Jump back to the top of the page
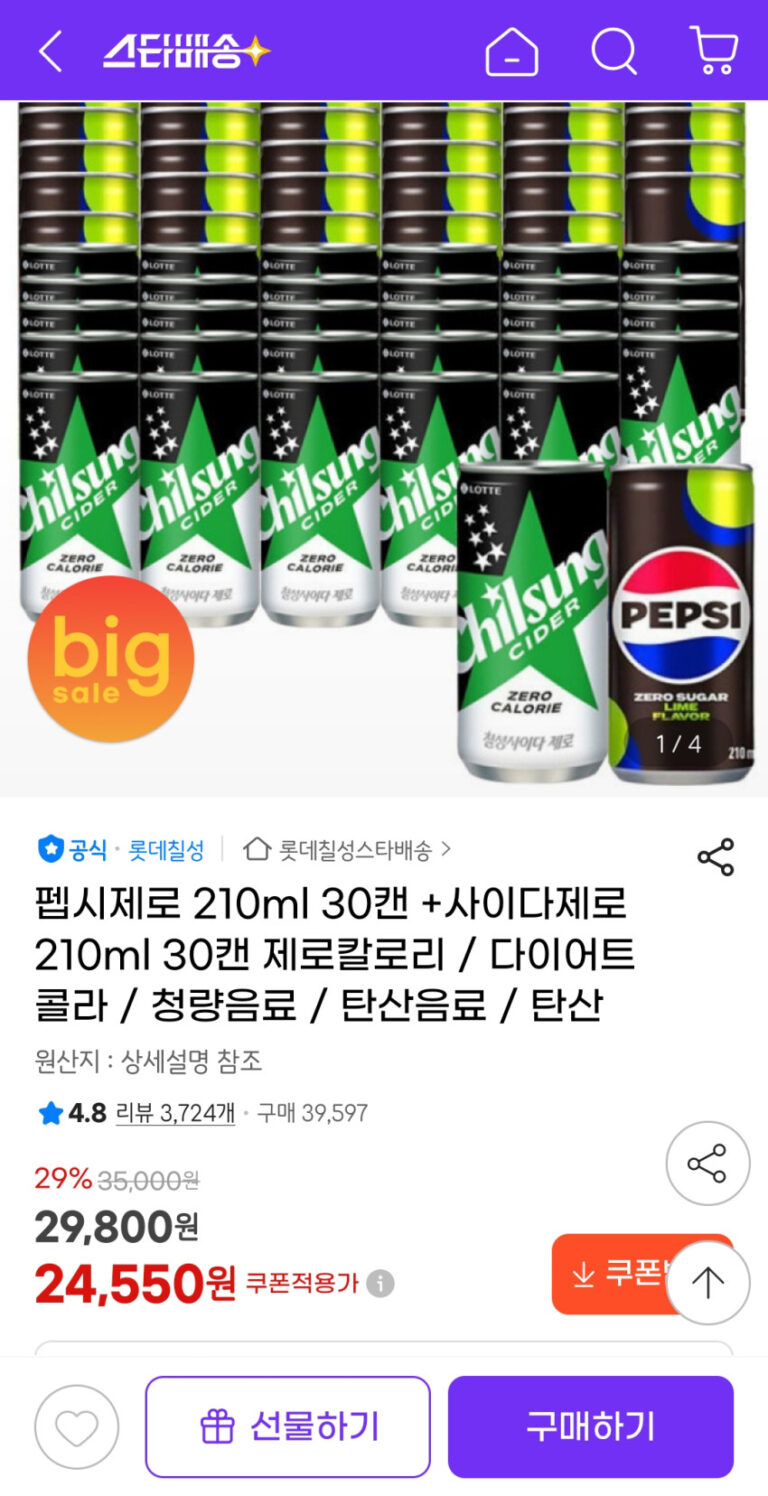The image size is (768, 1496). pos(708,1283)
